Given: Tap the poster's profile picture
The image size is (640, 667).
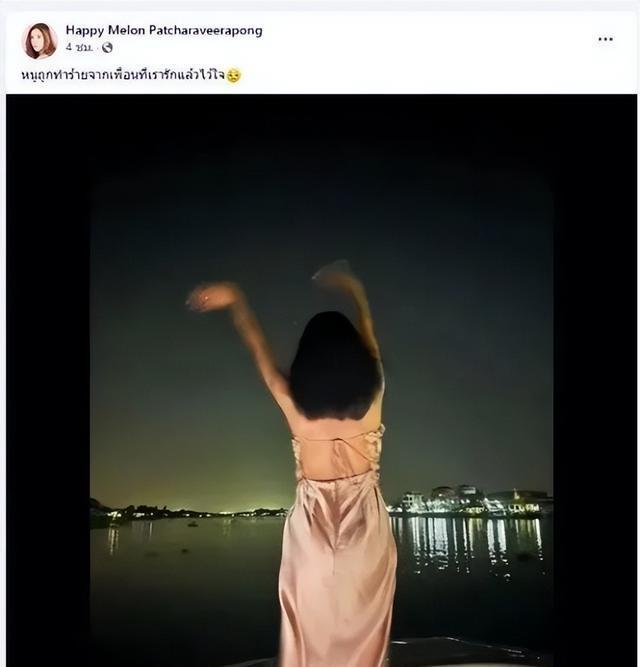Looking at the screenshot, I should [39, 40].
